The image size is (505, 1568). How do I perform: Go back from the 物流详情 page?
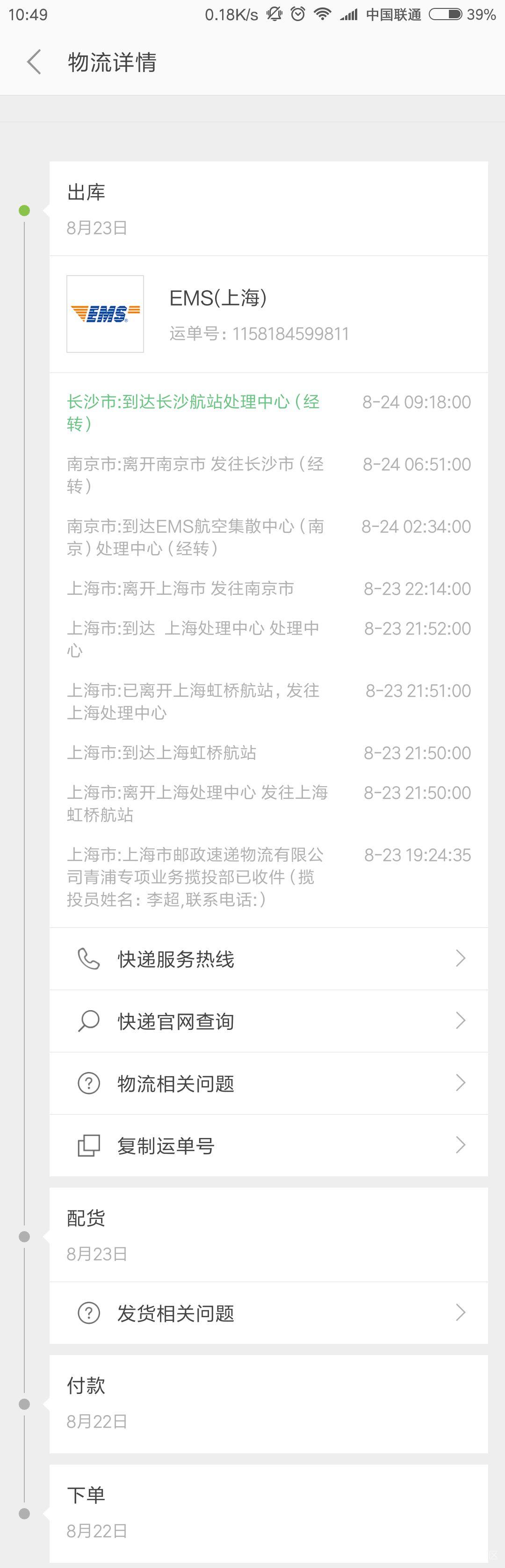click(34, 62)
